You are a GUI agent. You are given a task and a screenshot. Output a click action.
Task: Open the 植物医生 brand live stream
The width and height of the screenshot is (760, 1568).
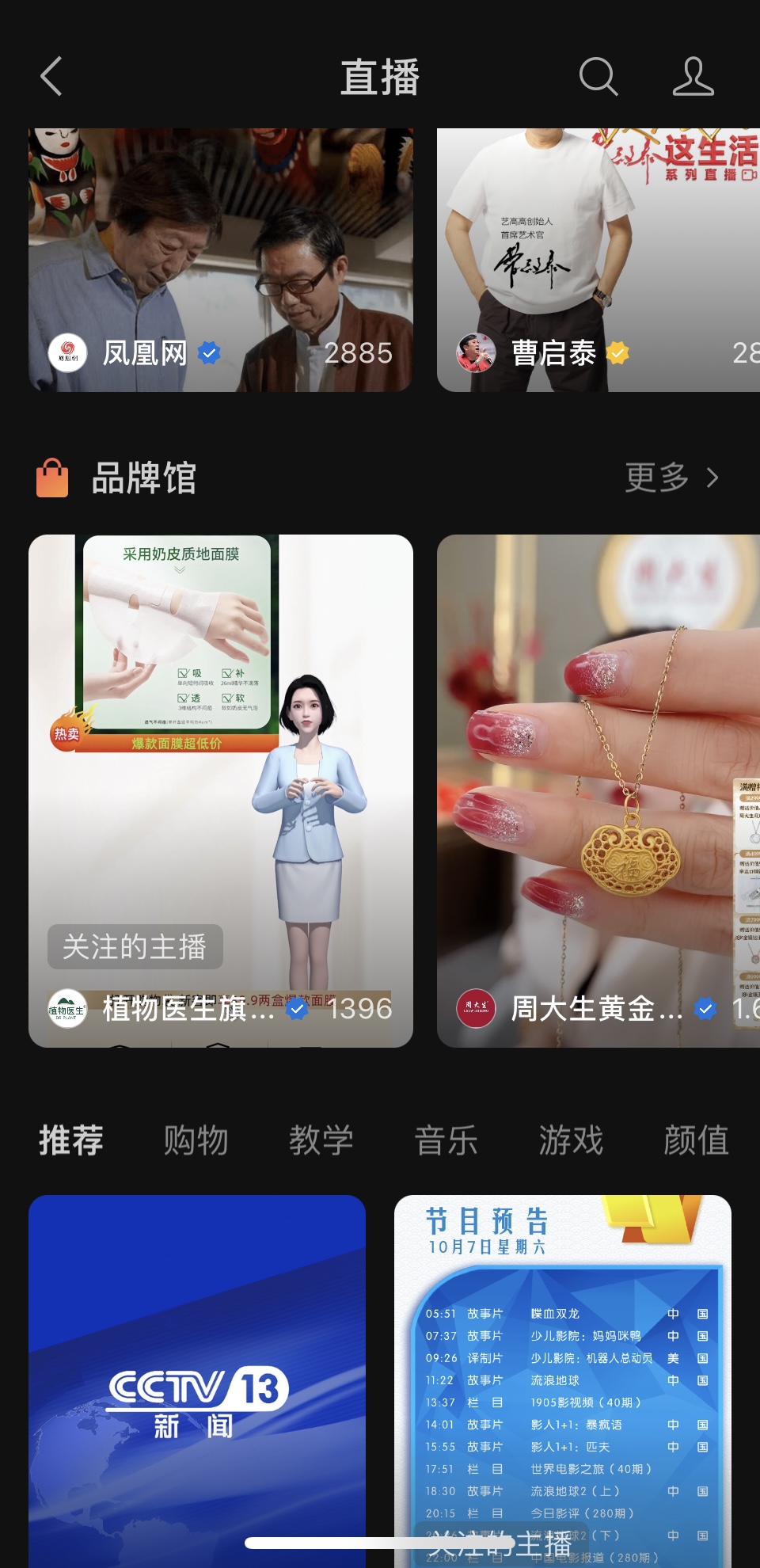tap(220, 790)
